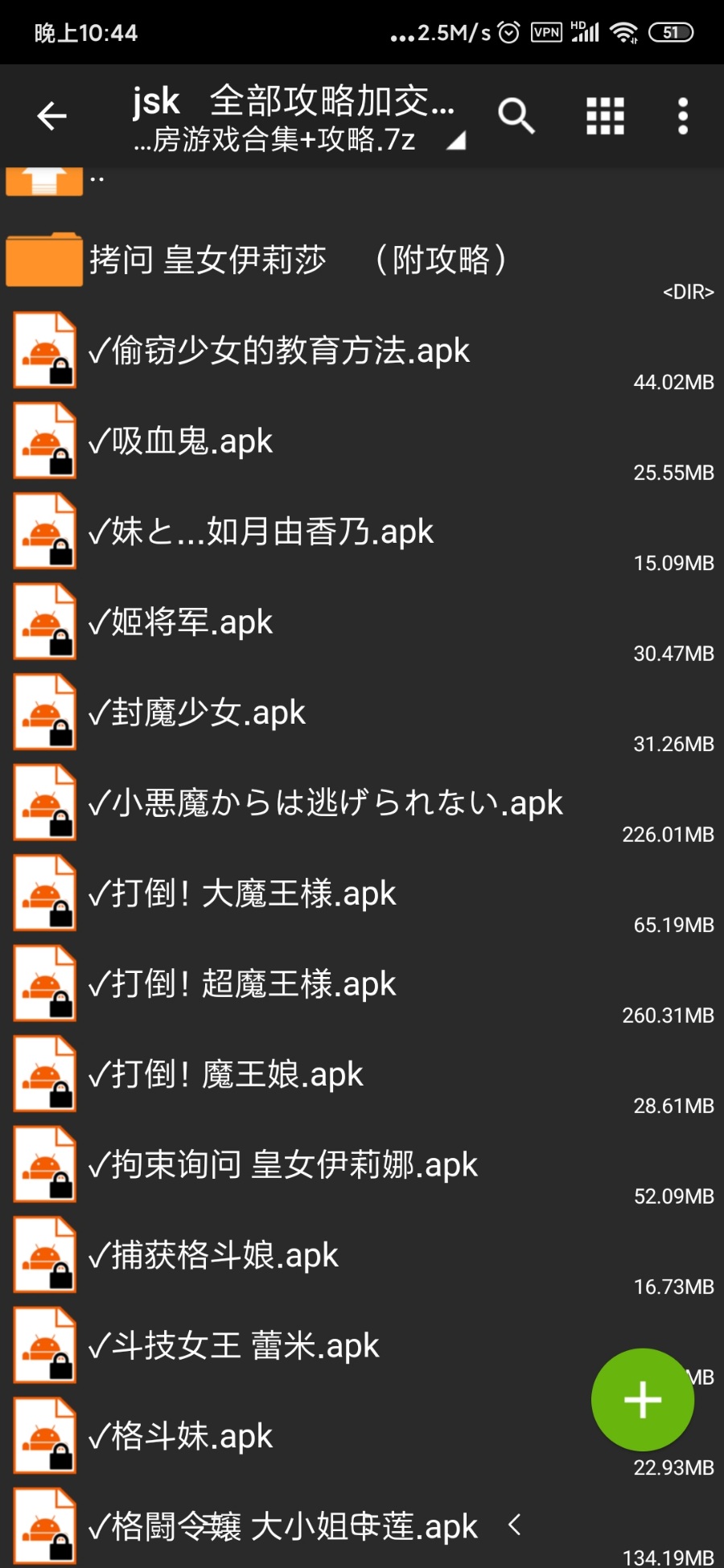Tap the battery indicator showing 51
724x1568 pixels.
coord(672,32)
